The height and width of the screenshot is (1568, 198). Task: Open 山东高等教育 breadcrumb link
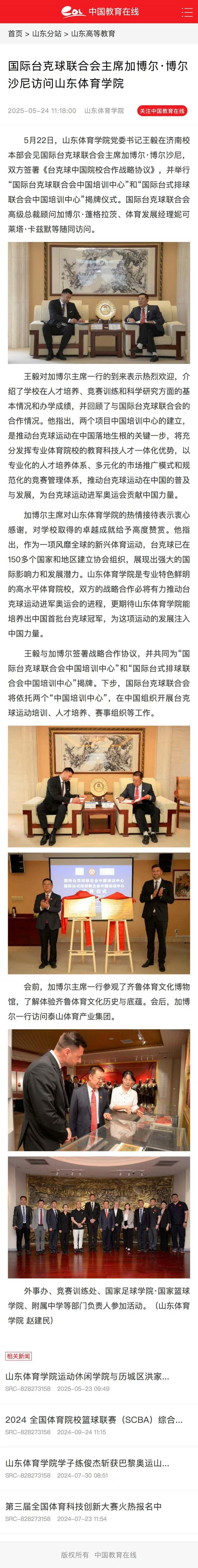(93, 34)
